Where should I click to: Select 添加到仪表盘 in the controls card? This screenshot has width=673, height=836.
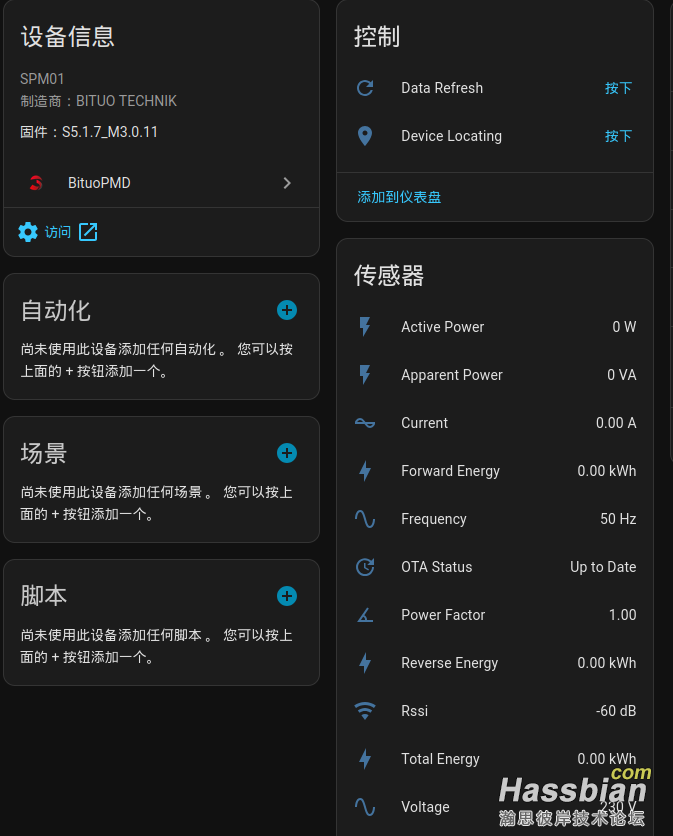click(399, 197)
